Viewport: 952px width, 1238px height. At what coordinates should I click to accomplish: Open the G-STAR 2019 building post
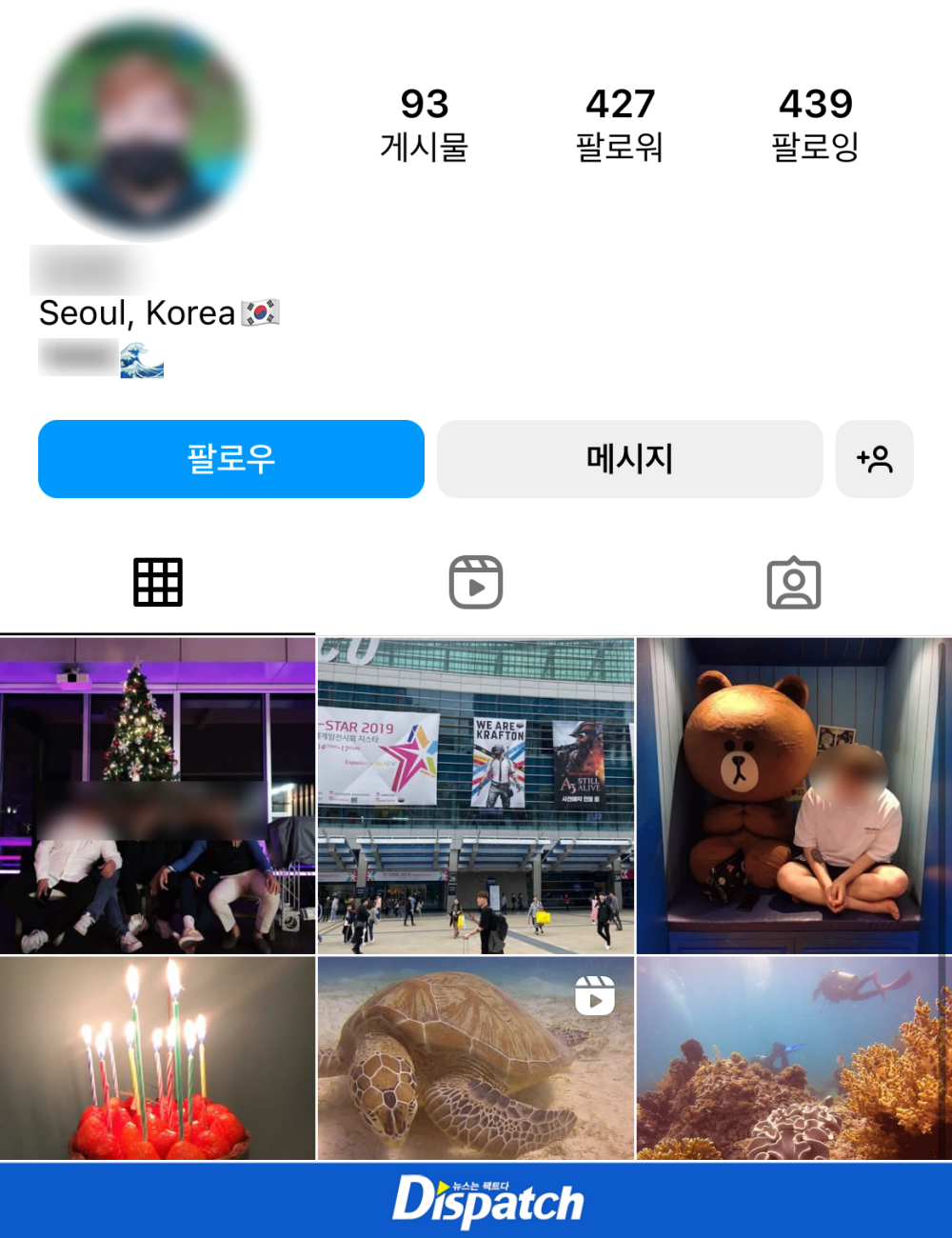pos(476,796)
